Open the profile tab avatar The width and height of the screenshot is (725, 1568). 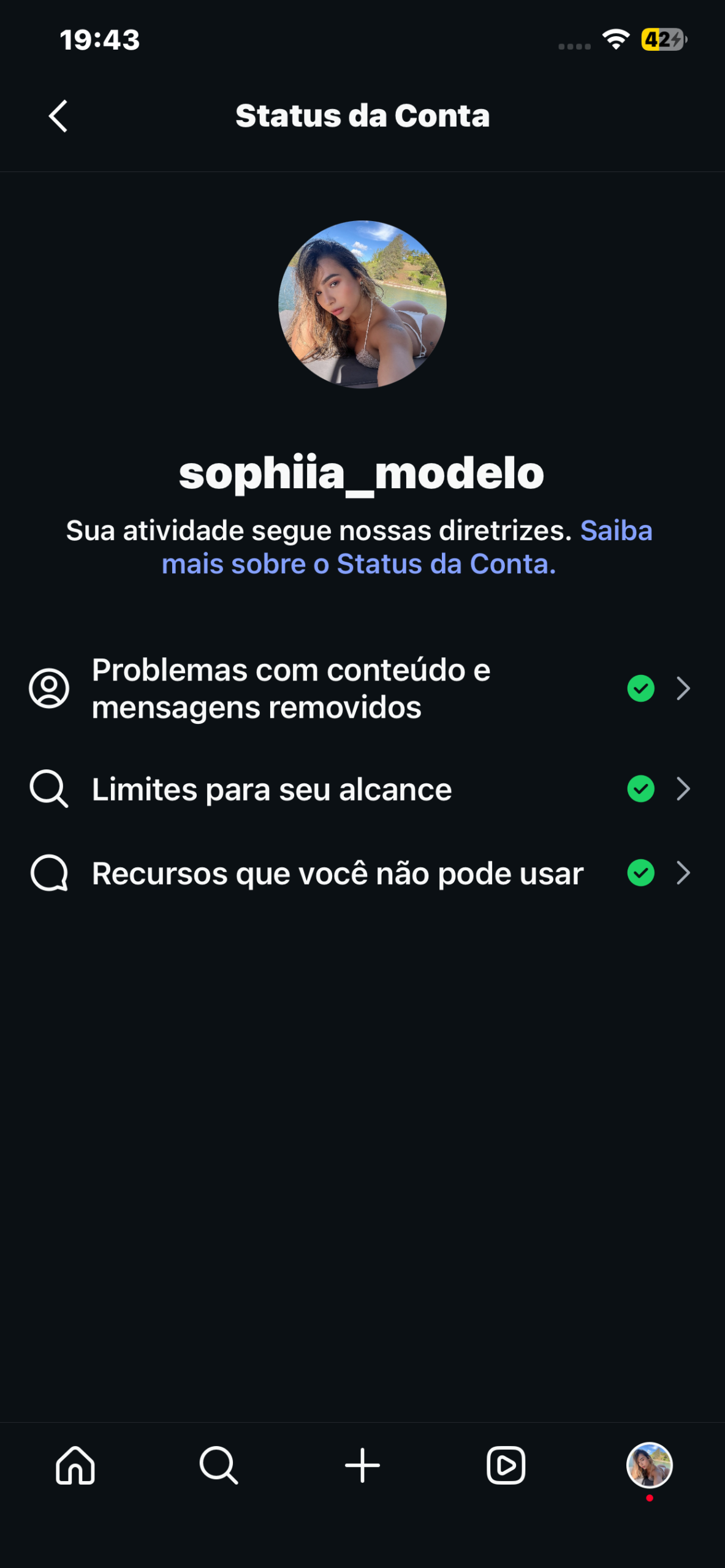click(649, 1465)
